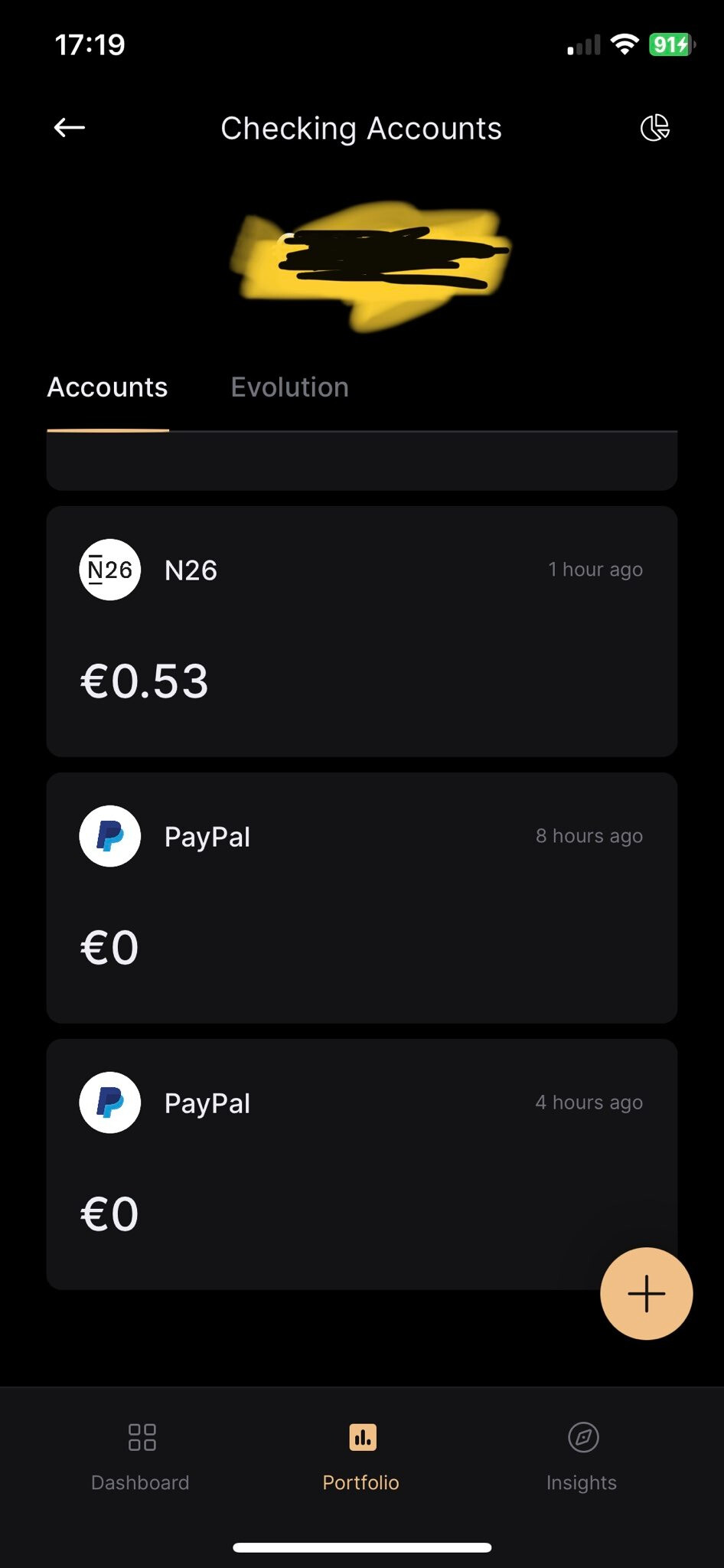Open the pie chart breakdown icon

pos(654,128)
